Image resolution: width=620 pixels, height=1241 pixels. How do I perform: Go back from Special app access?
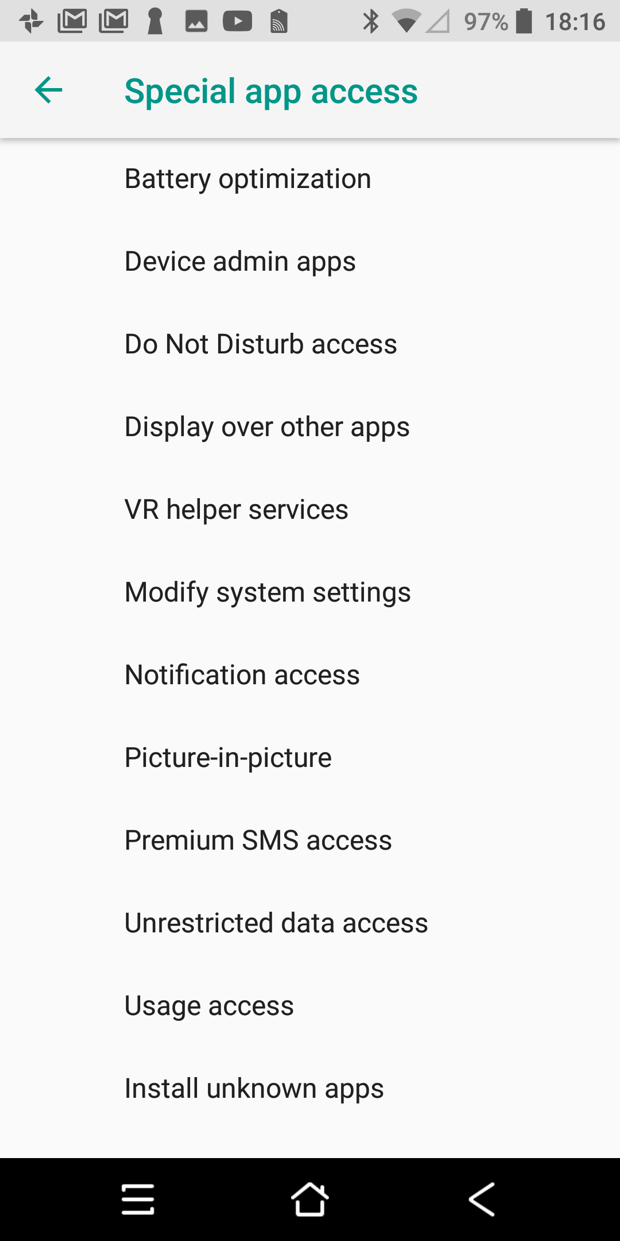[x=48, y=91]
